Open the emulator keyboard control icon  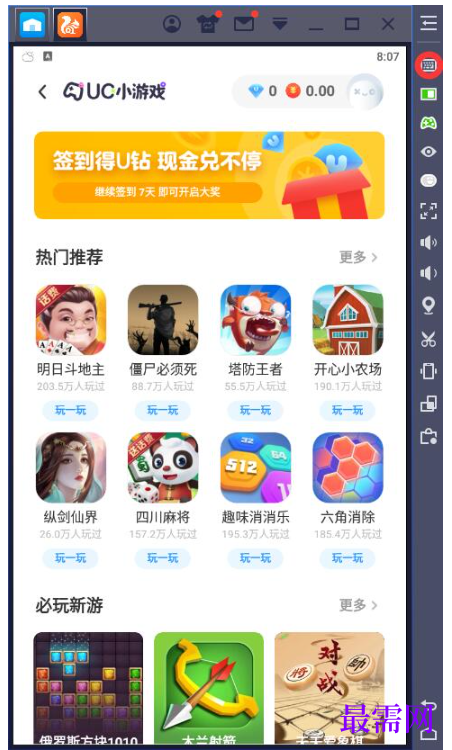[x=428, y=65]
